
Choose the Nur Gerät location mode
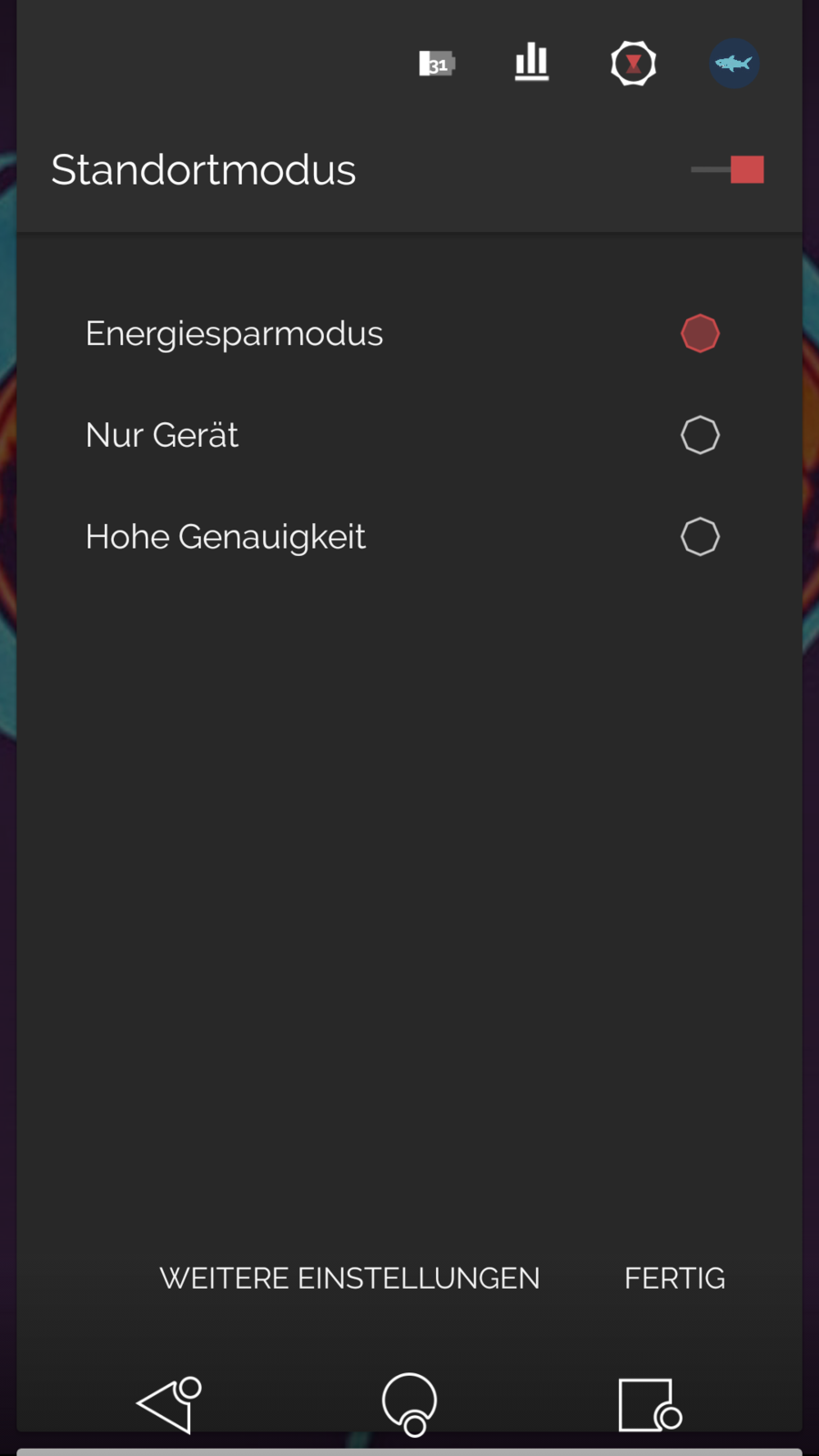pos(699,435)
